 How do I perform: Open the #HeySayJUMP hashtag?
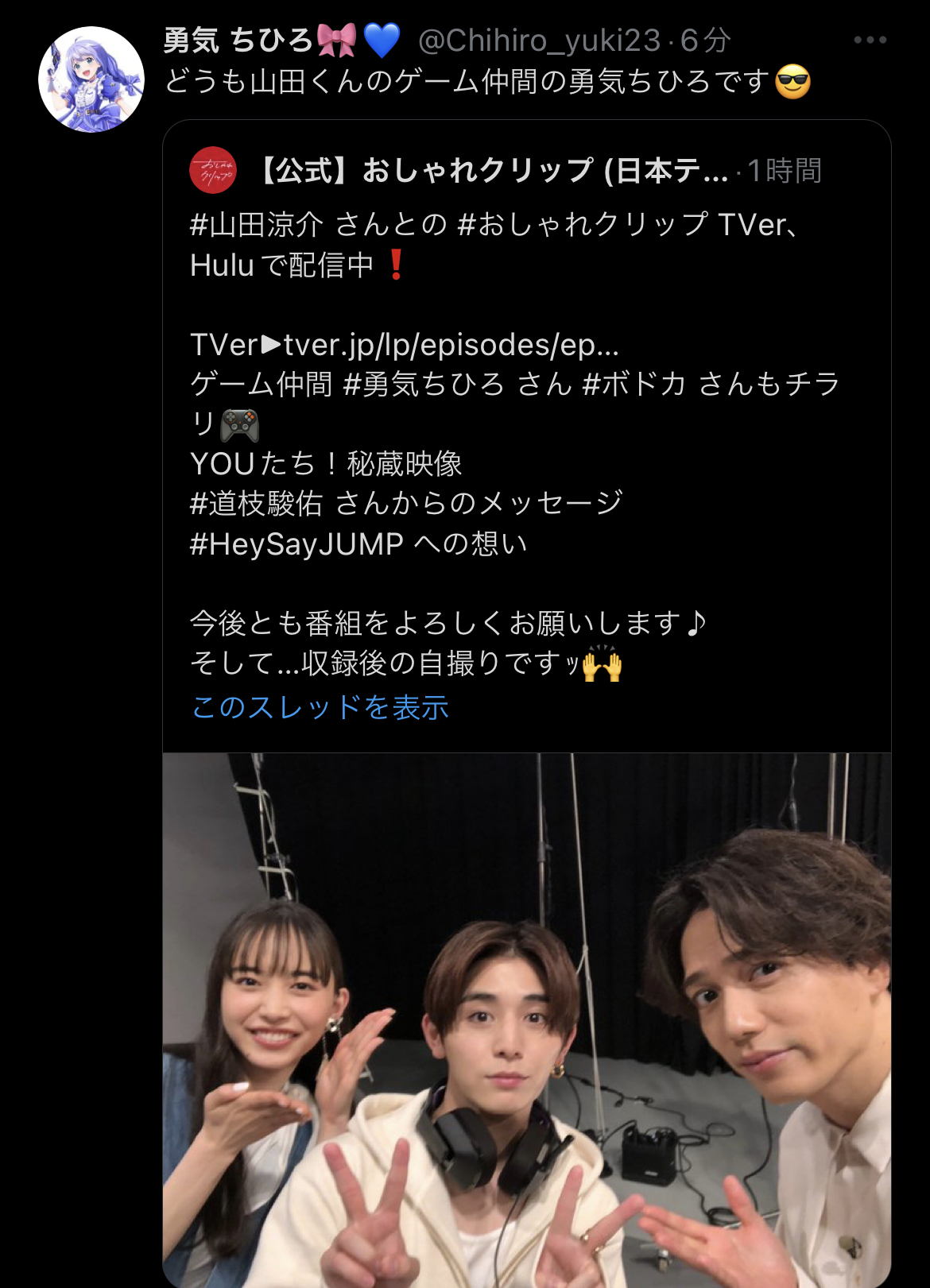[x=296, y=544]
